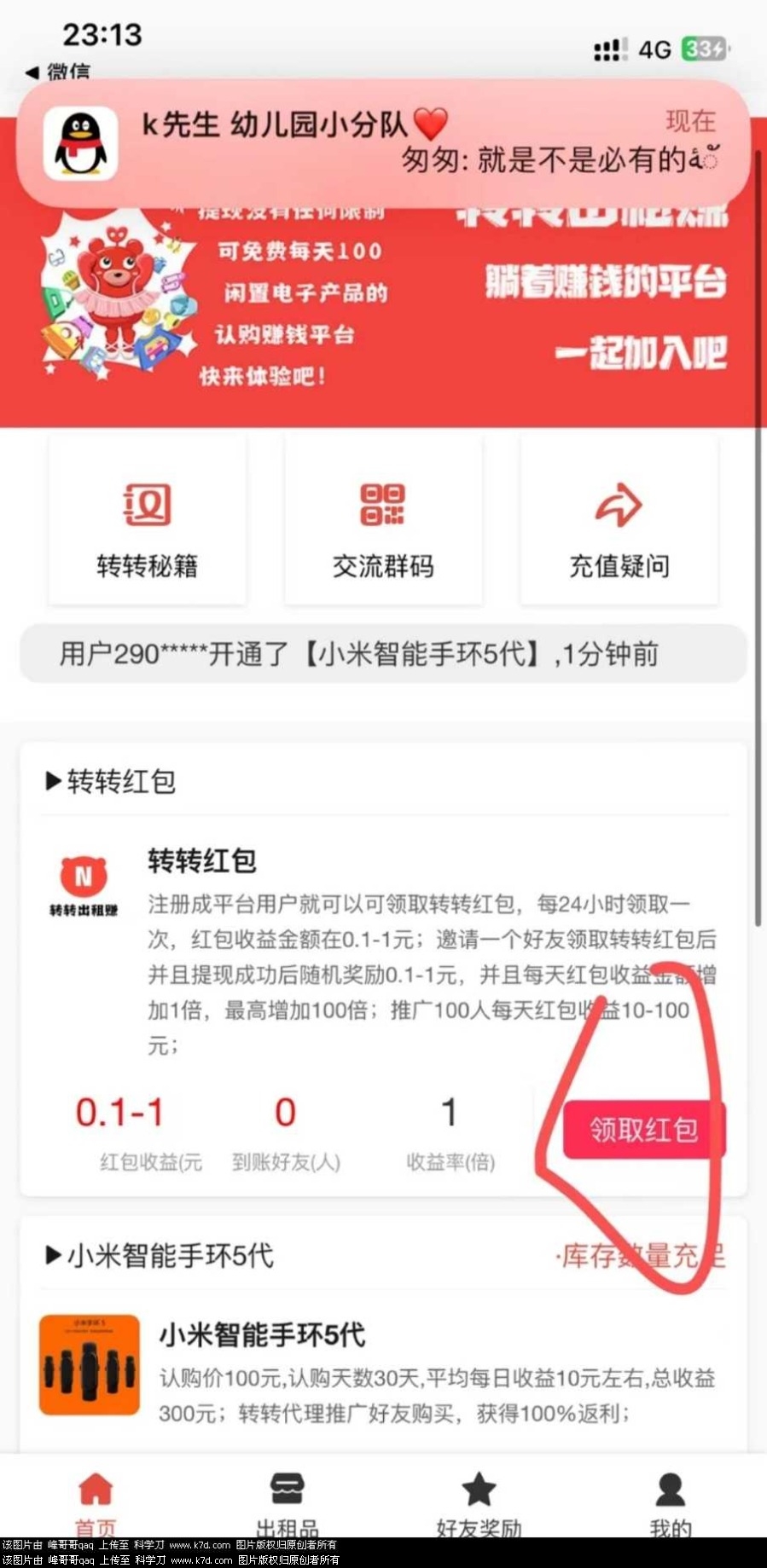This screenshot has width=767, height=1568.
Task: Open the 交流群码 group code card
Action: point(383,522)
